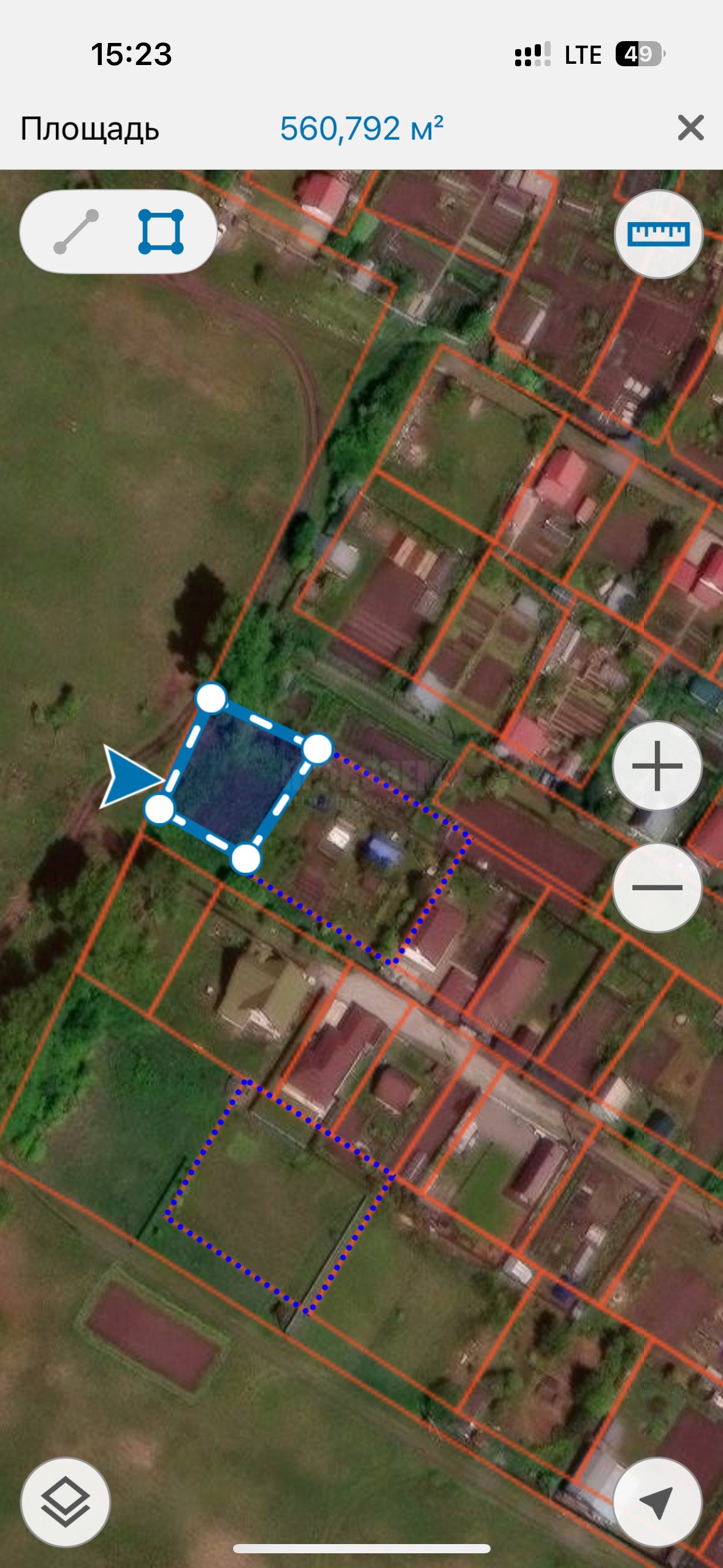The image size is (723, 1568).
Task: Close the area measurement panel
Action: (x=690, y=128)
